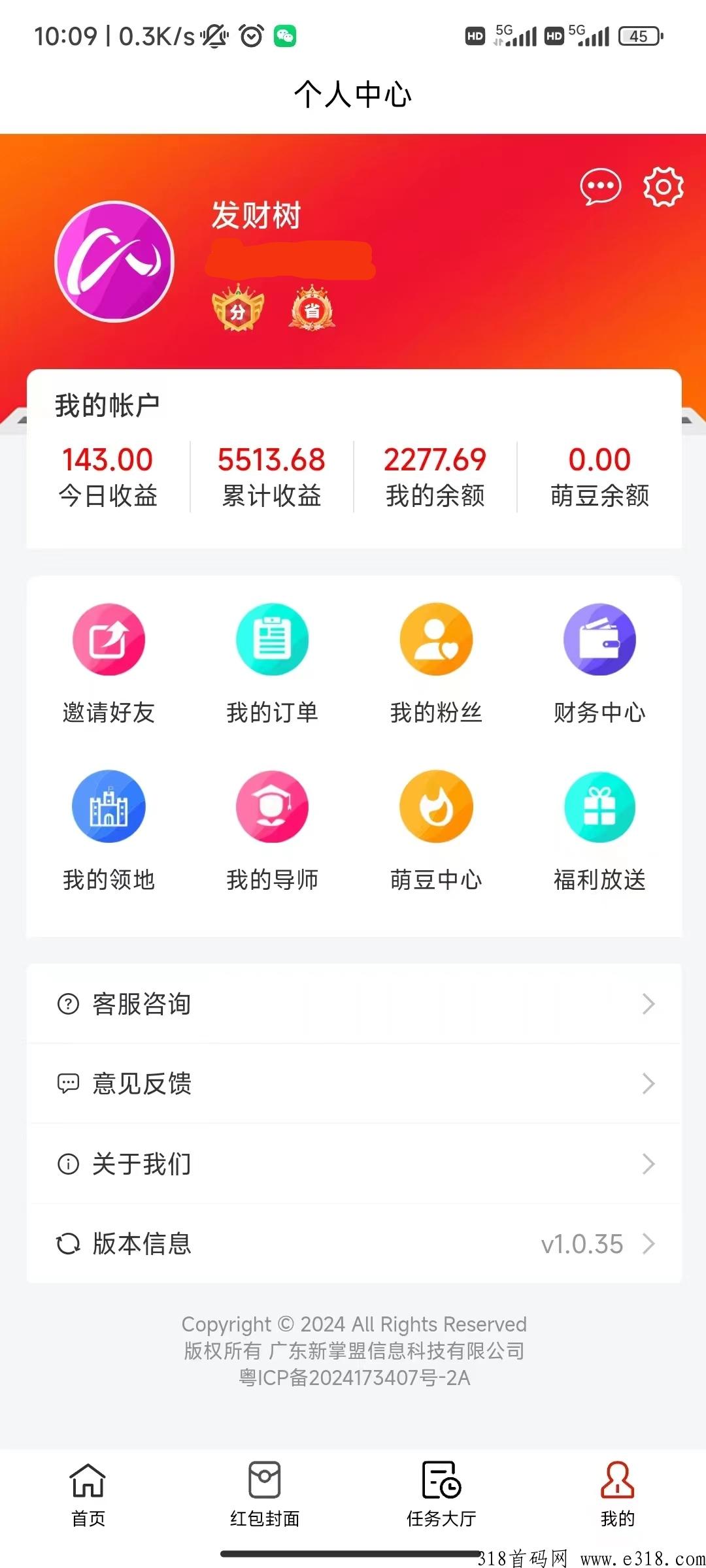Tap the purple profile avatar
The height and width of the screenshot is (1568, 706).
tap(114, 261)
